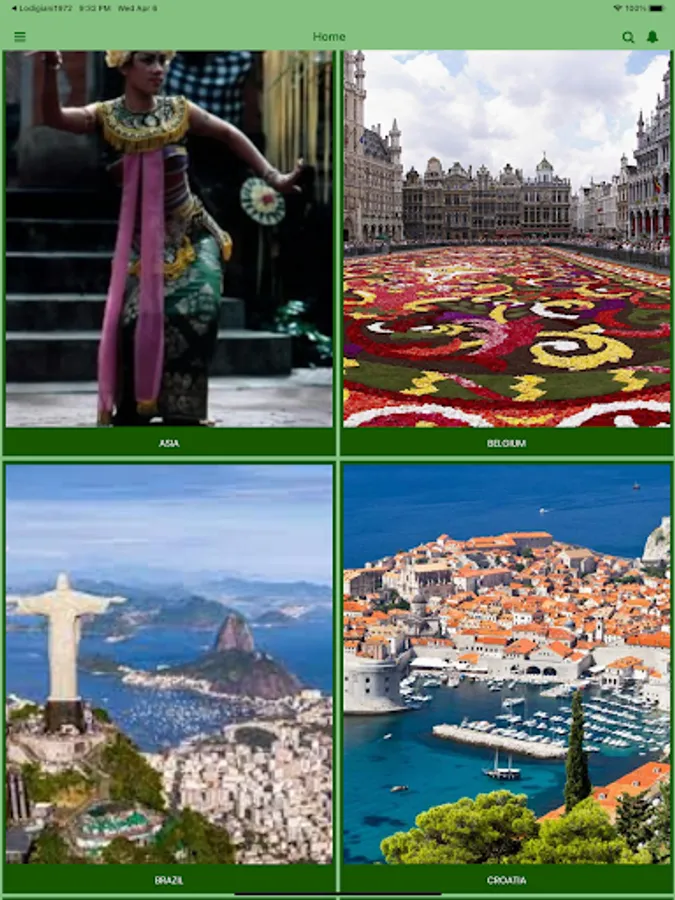Open the hamburger drawer menu
Image resolution: width=675 pixels, height=900 pixels.
[20, 37]
